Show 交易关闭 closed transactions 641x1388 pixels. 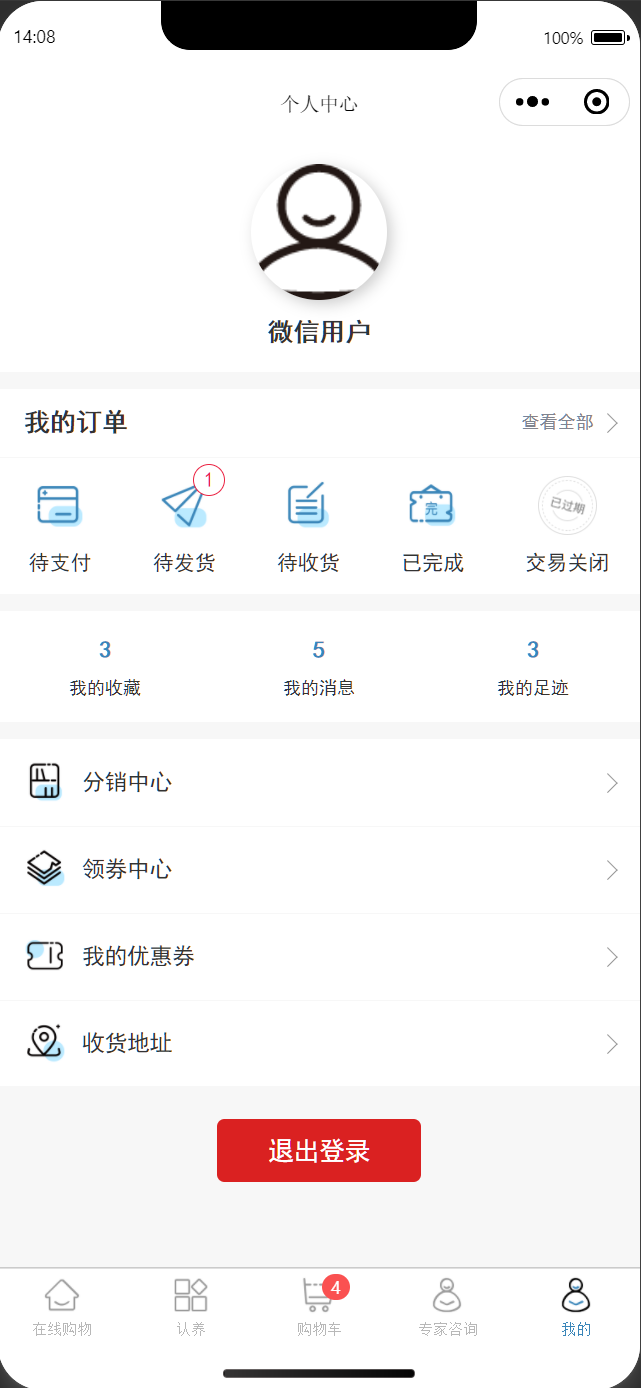(x=567, y=526)
